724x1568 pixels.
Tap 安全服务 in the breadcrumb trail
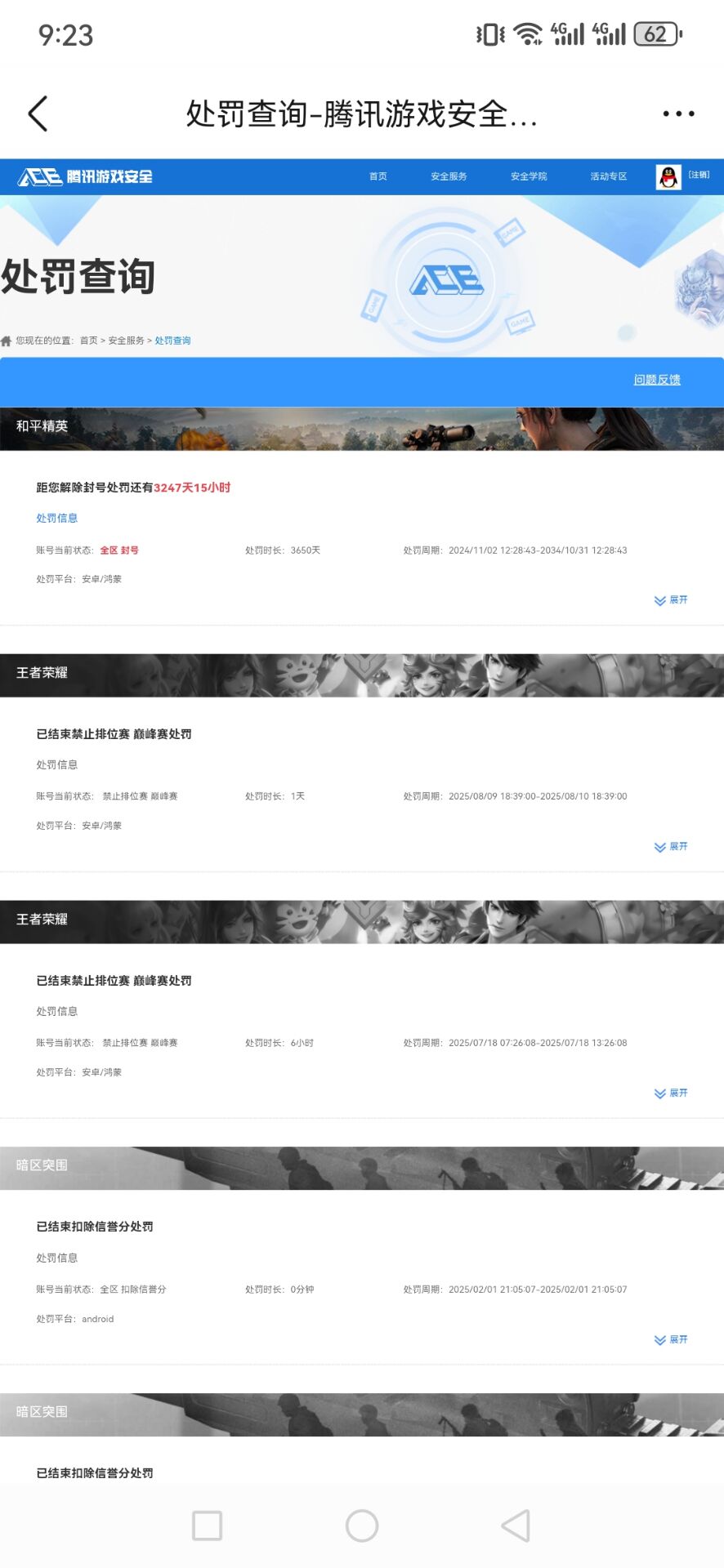pos(126,341)
